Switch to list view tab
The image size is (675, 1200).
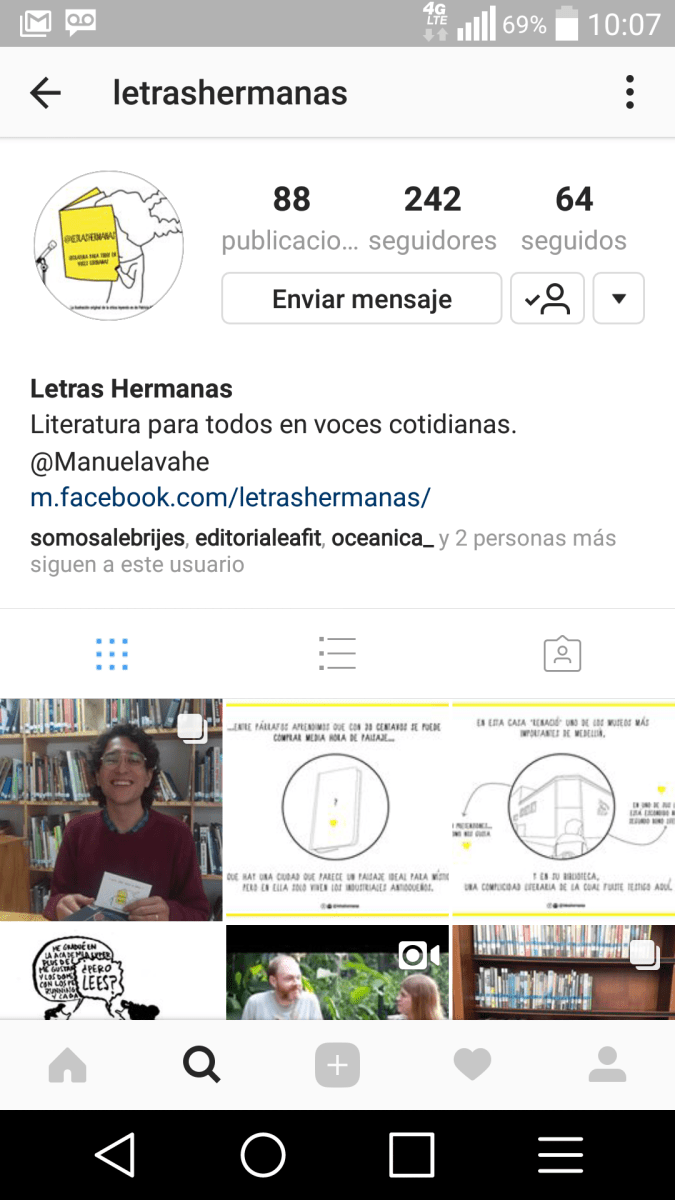click(337, 654)
